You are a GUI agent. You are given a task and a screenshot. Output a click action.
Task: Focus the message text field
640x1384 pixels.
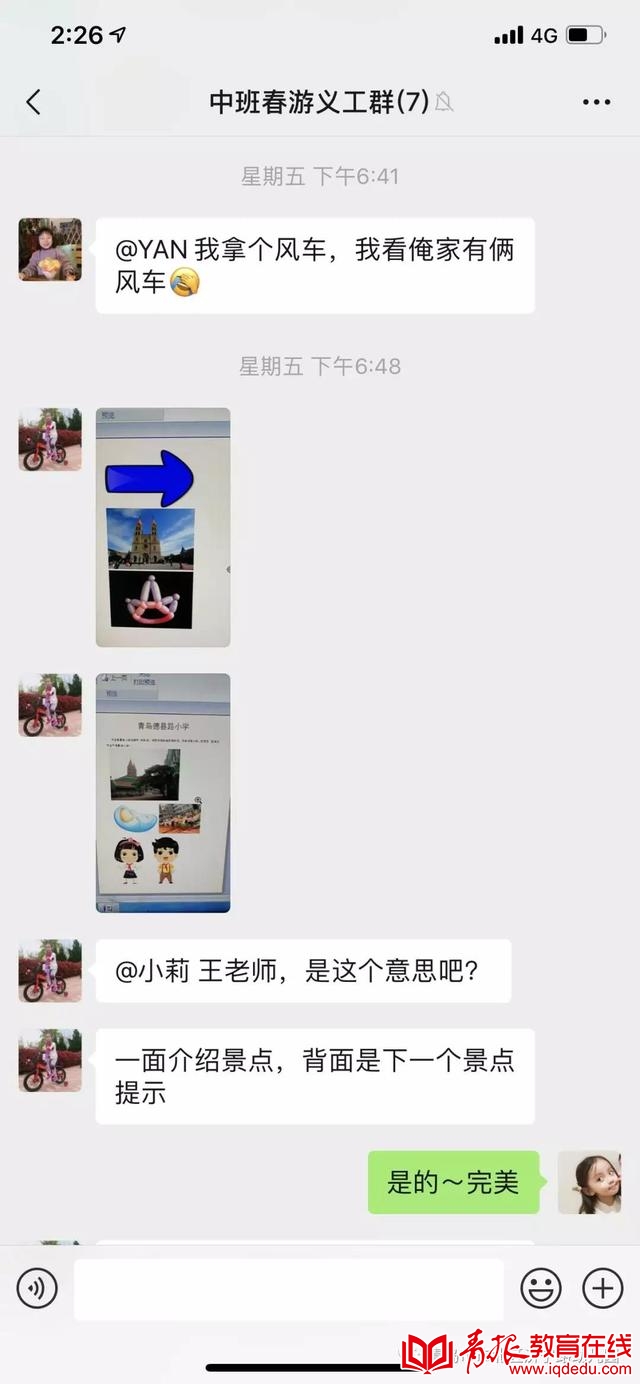[x=288, y=1288]
